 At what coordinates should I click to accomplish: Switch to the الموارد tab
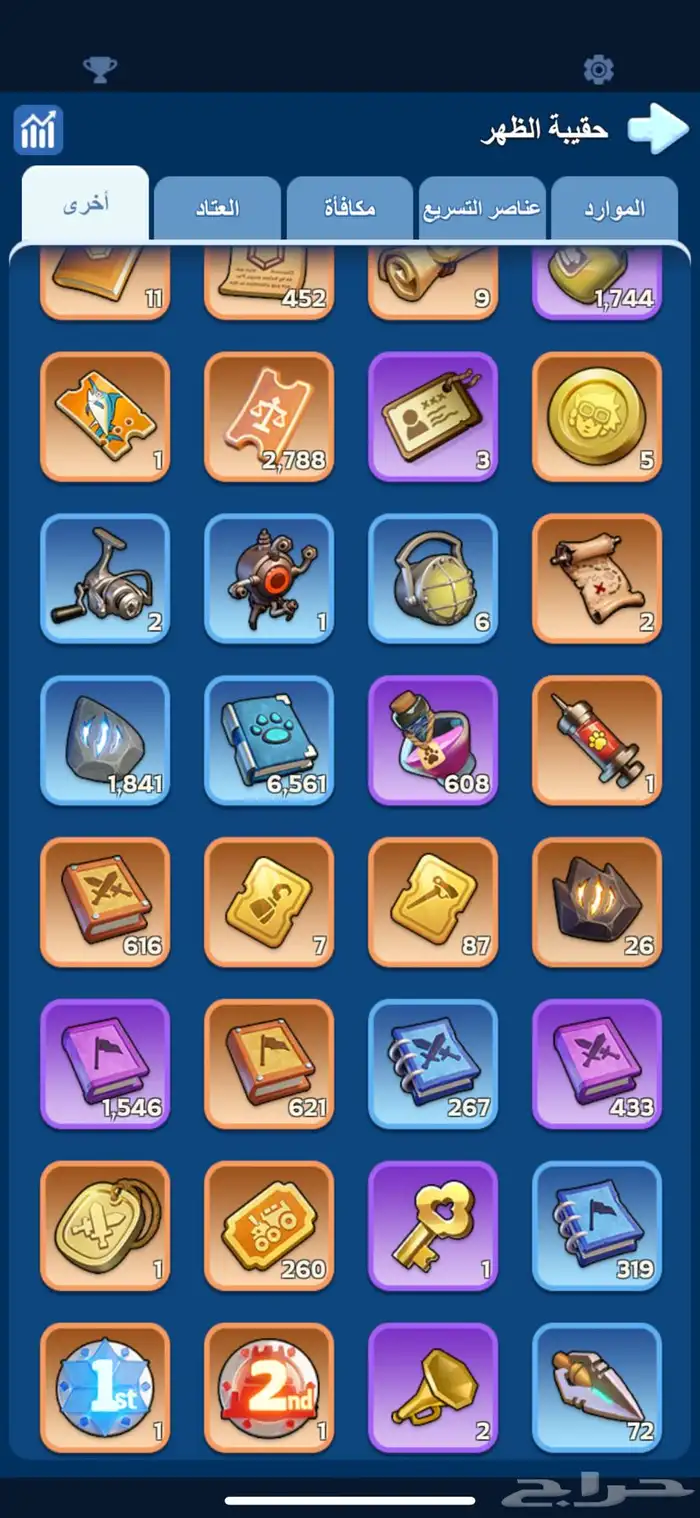pos(614,209)
